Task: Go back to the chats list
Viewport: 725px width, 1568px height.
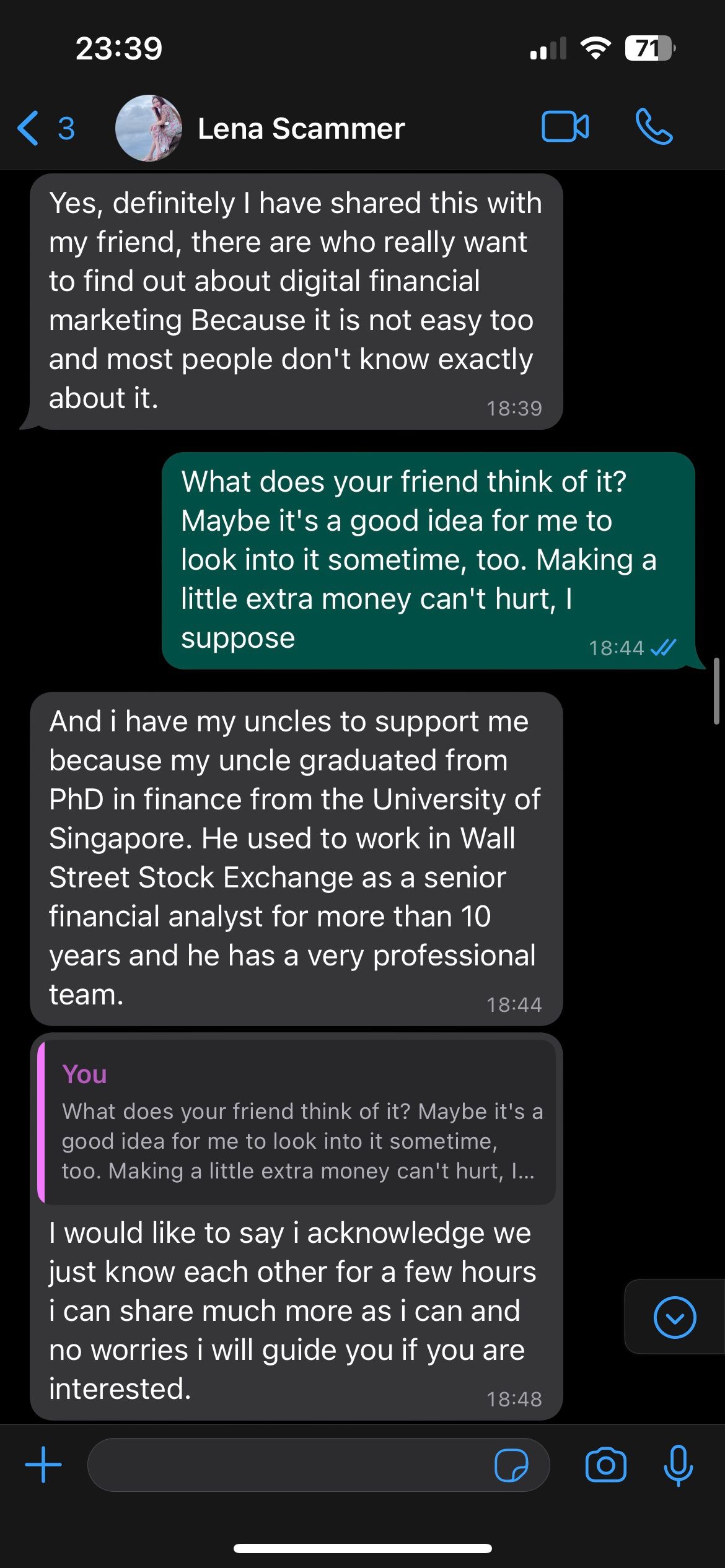Action: pyautogui.click(x=45, y=128)
